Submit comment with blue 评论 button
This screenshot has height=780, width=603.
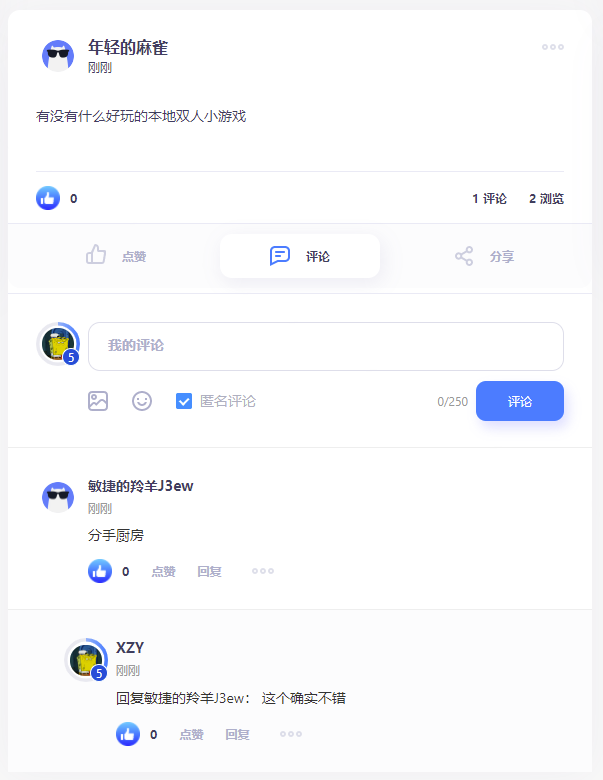(x=519, y=401)
